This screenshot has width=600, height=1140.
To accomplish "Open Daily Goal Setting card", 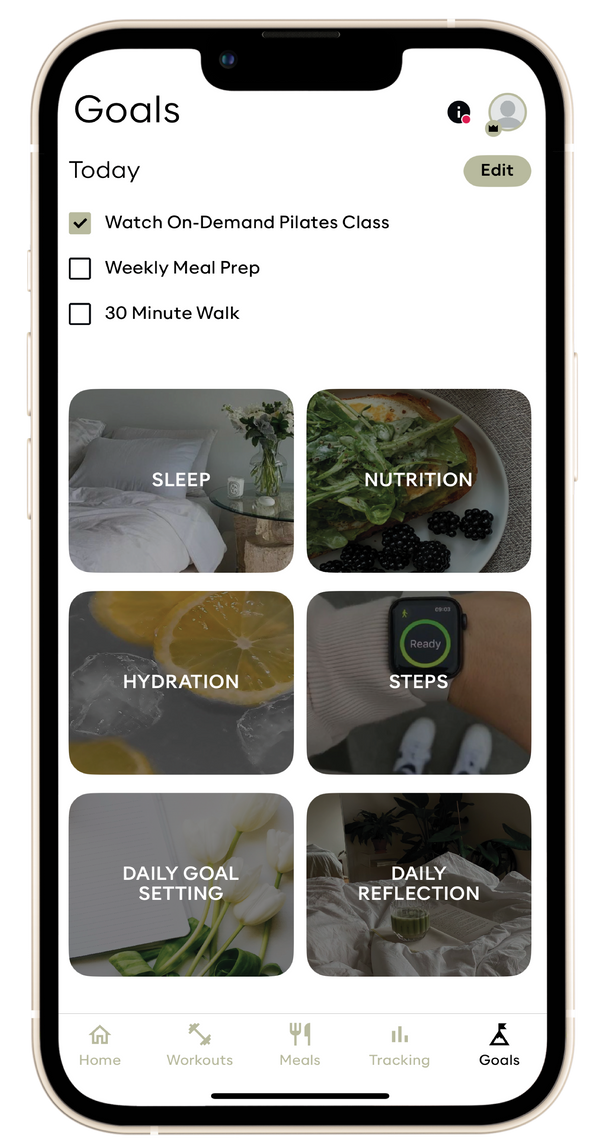I will click(x=181, y=884).
